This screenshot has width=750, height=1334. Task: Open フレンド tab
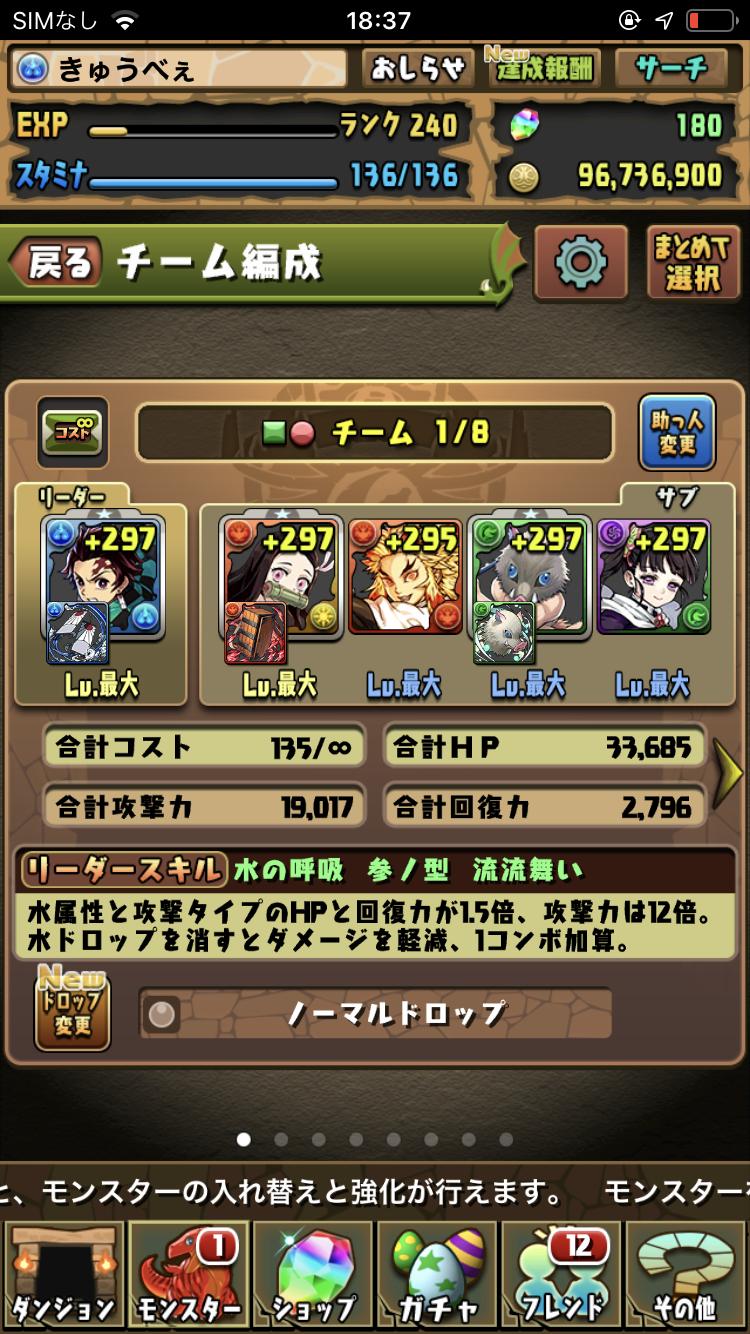(x=562, y=1273)
